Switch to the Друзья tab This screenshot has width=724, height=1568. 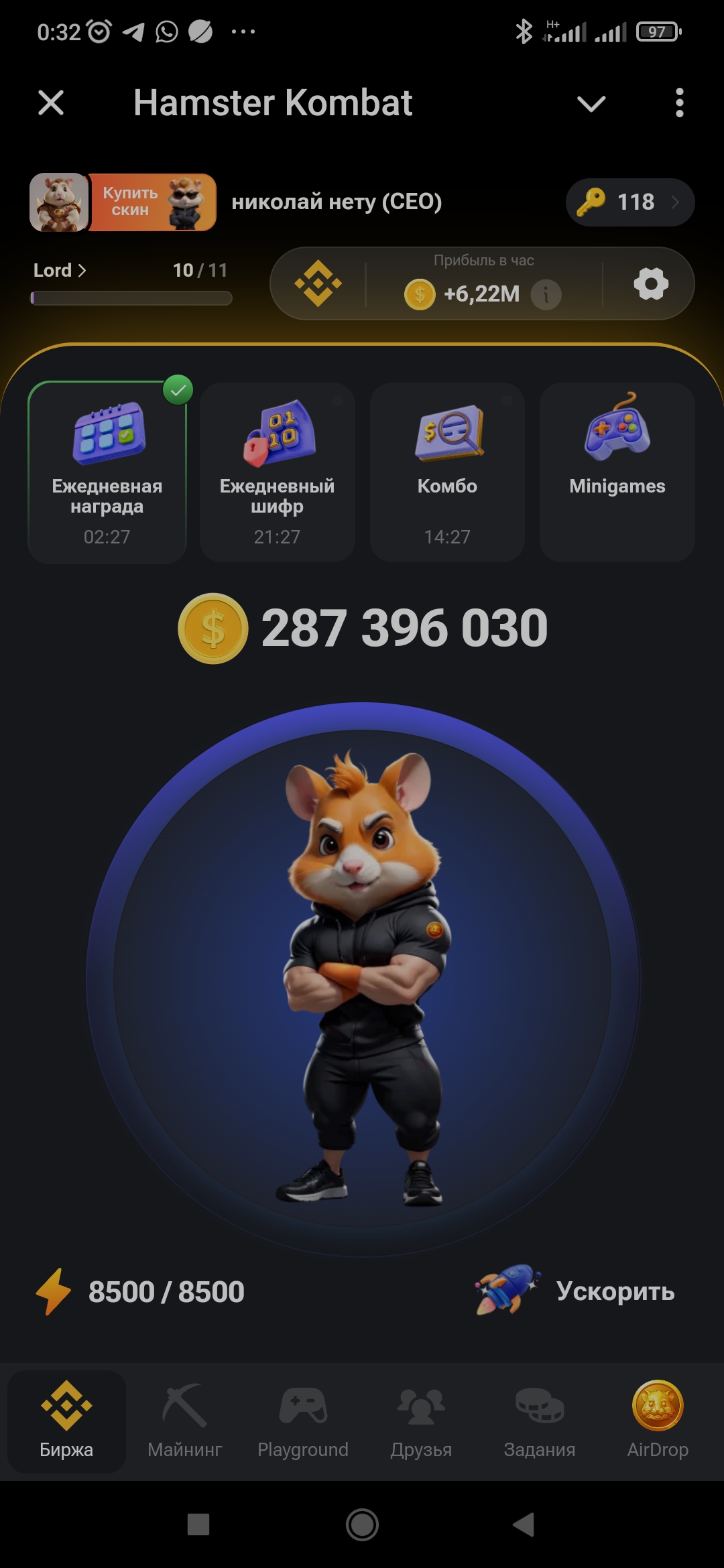(421, 1421)
